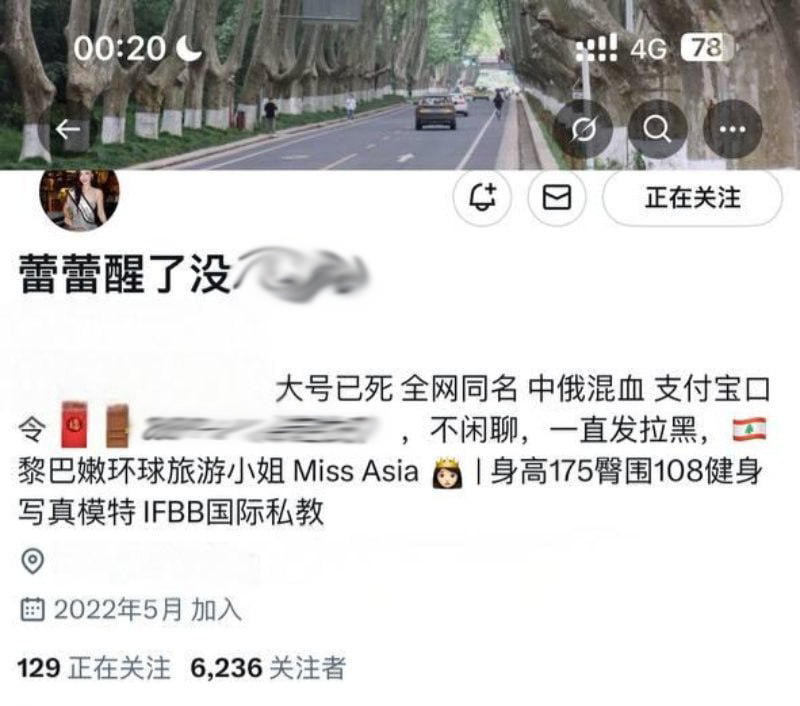Tap the circular slash icon in header
This screenshot has height=706, width=800.
point(582,129)
